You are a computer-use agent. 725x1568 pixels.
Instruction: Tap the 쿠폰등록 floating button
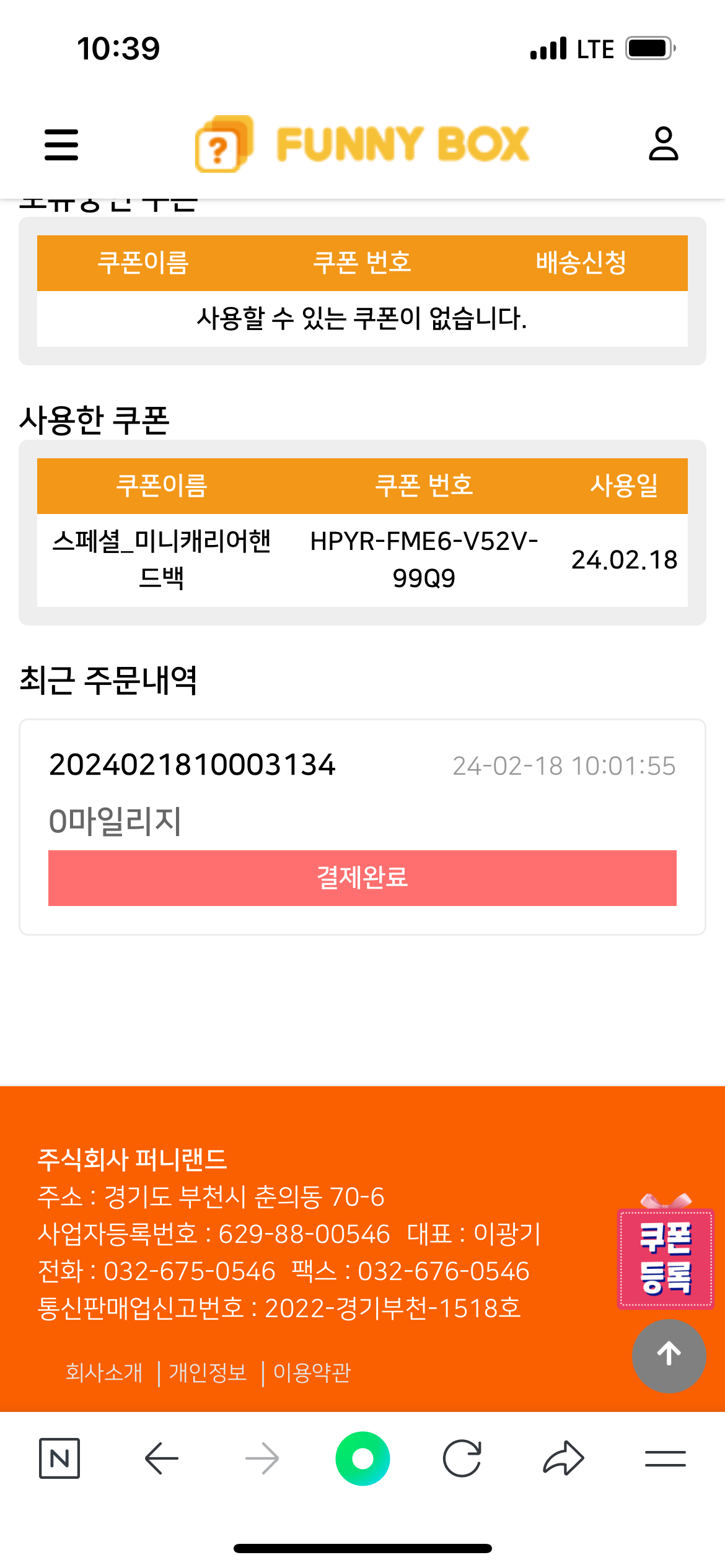pos(666,1258)
